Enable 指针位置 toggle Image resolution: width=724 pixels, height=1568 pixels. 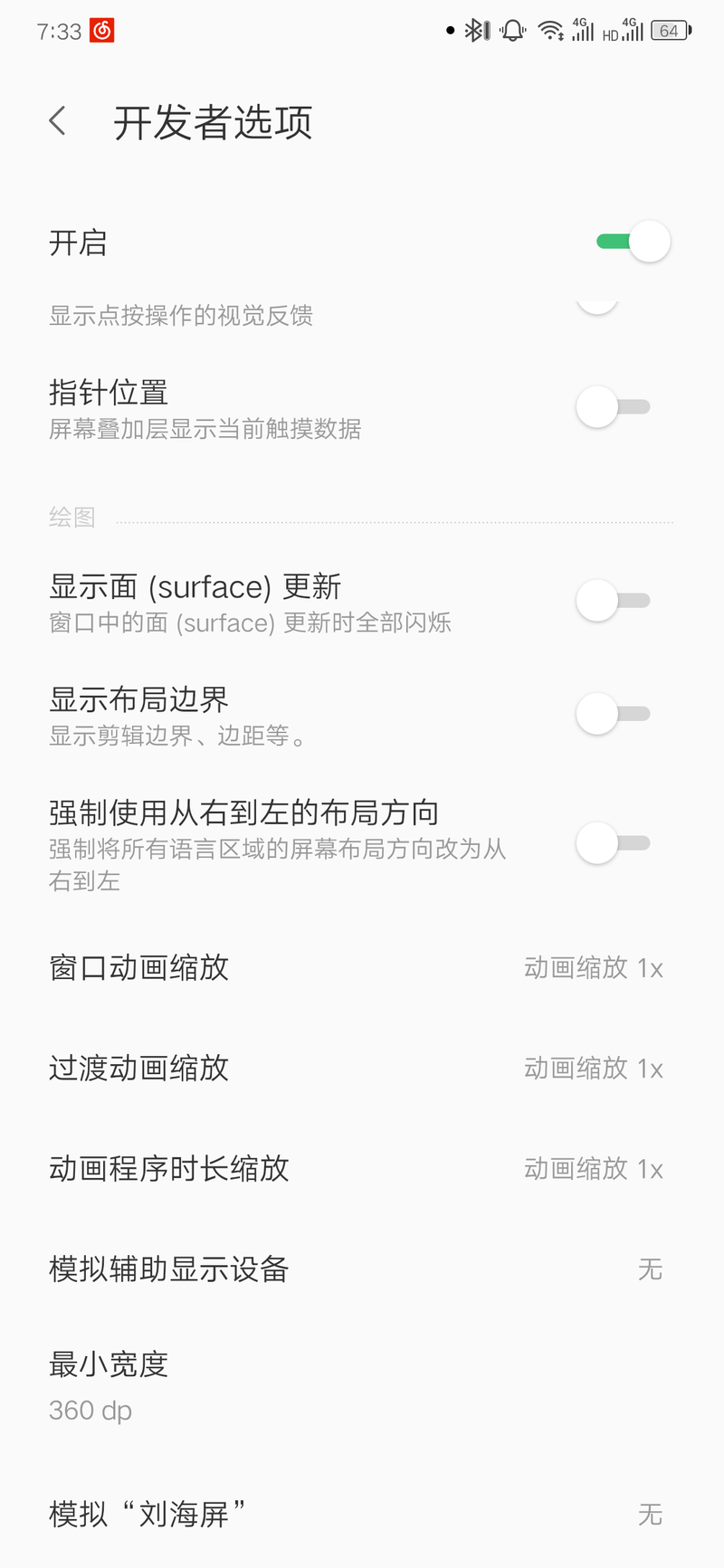click(x=614, y=407)
